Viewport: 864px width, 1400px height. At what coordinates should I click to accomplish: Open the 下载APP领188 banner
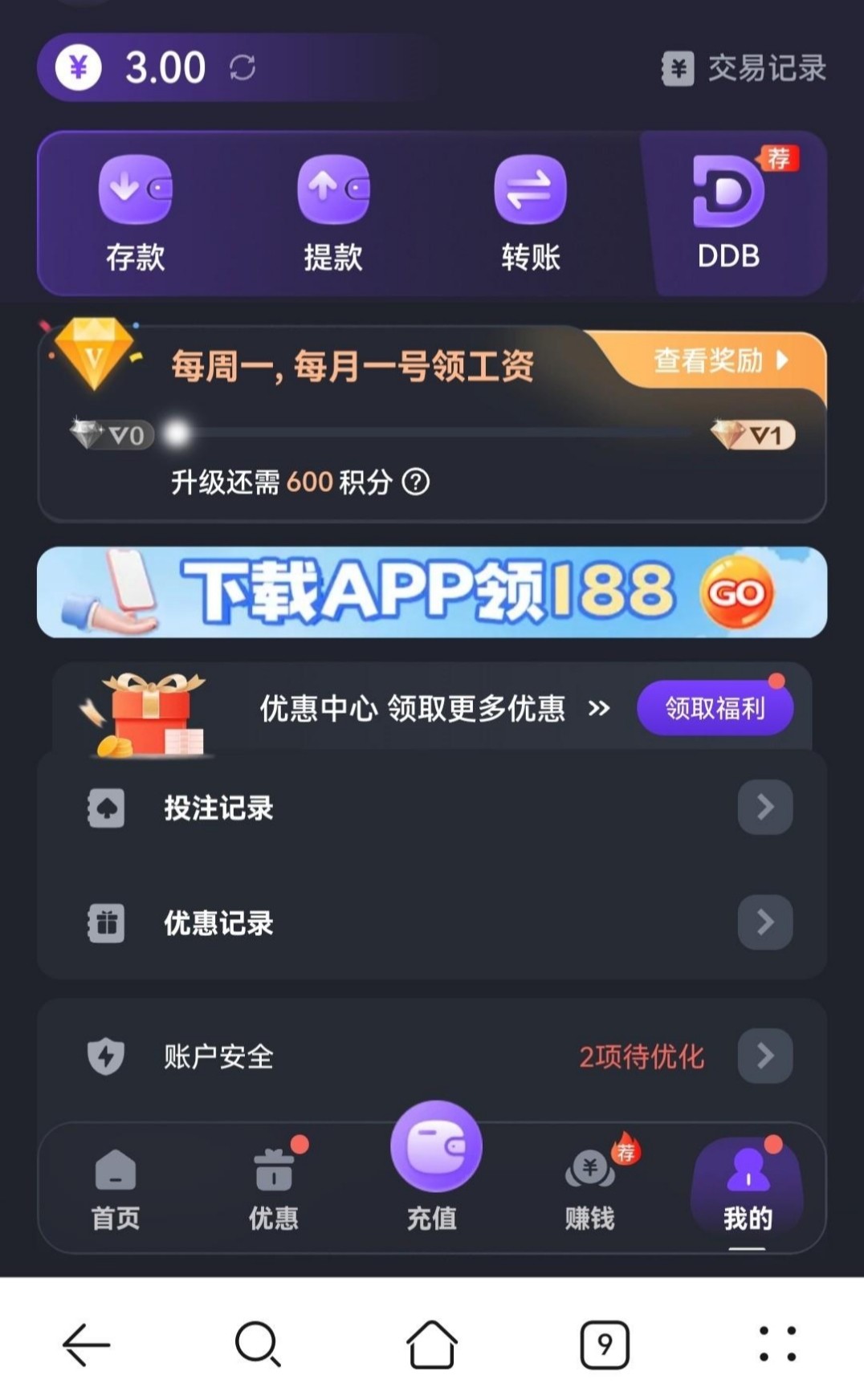[432, 592]
